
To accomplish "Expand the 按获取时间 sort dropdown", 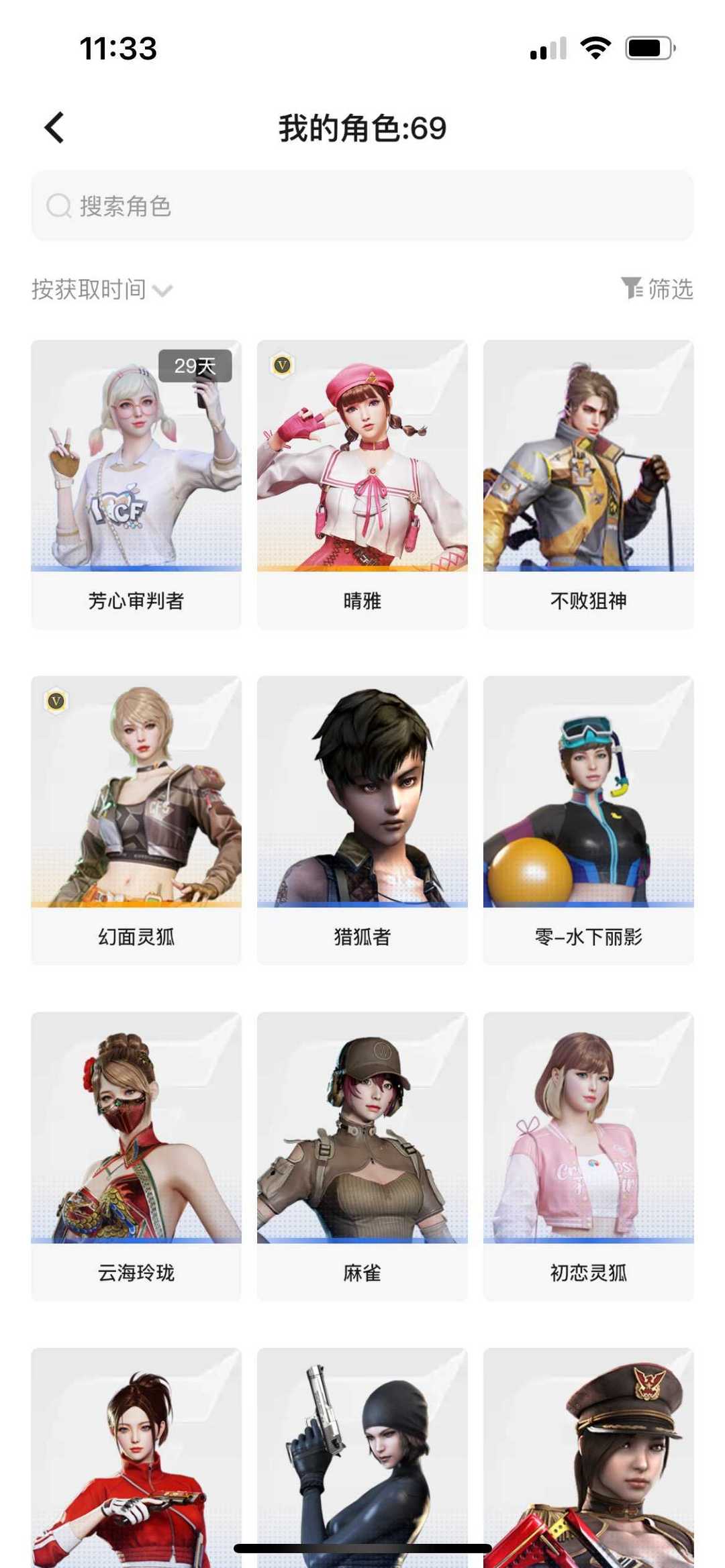I will [102, 290].
